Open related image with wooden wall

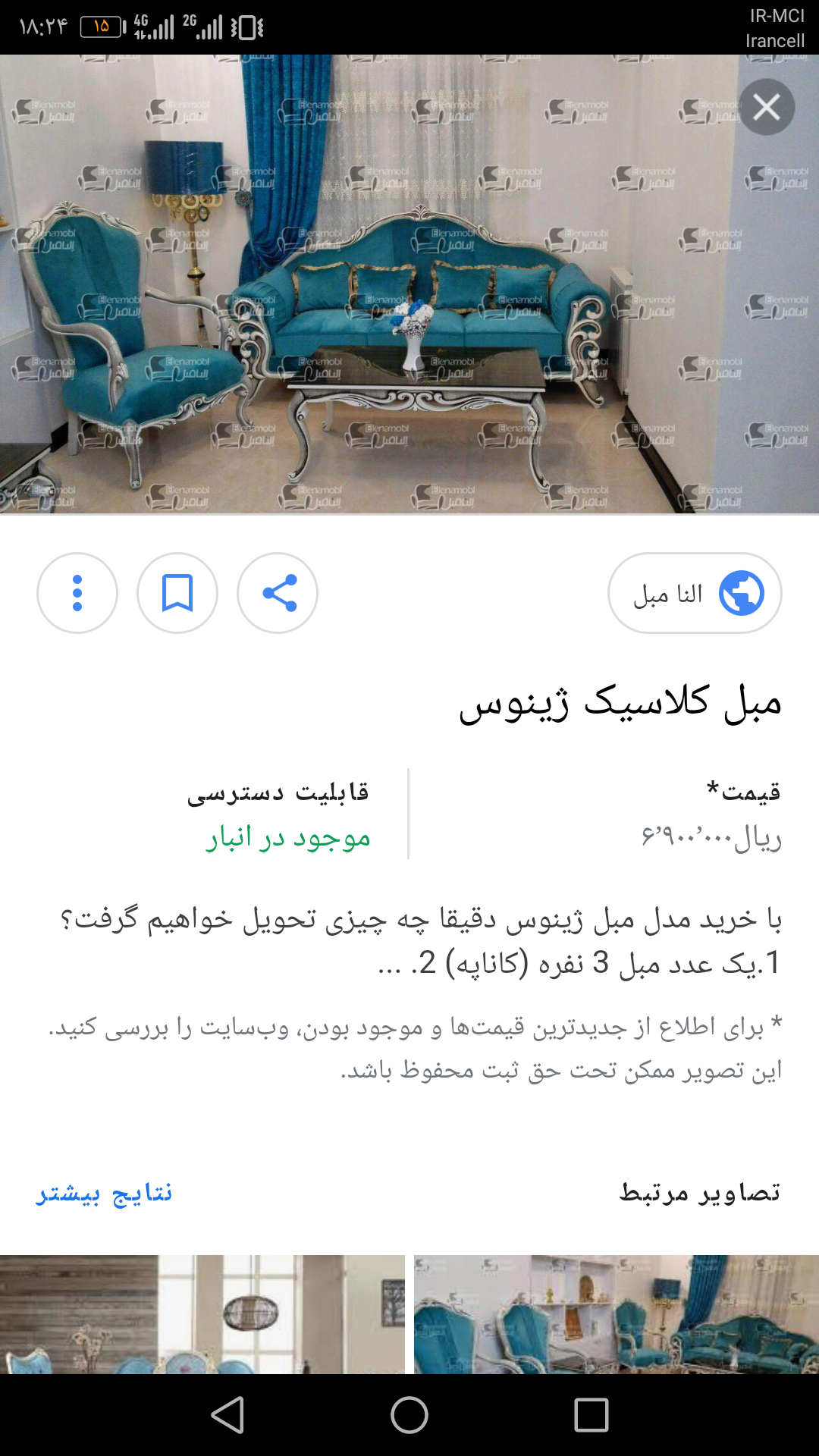(202, 1314)
